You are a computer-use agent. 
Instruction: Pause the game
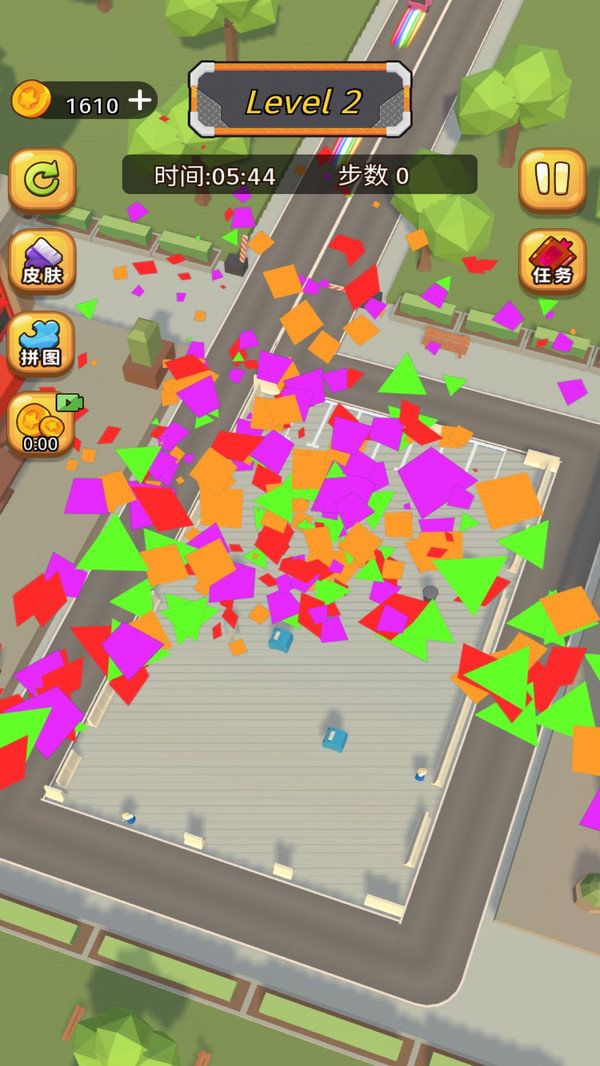coord(552,181)
